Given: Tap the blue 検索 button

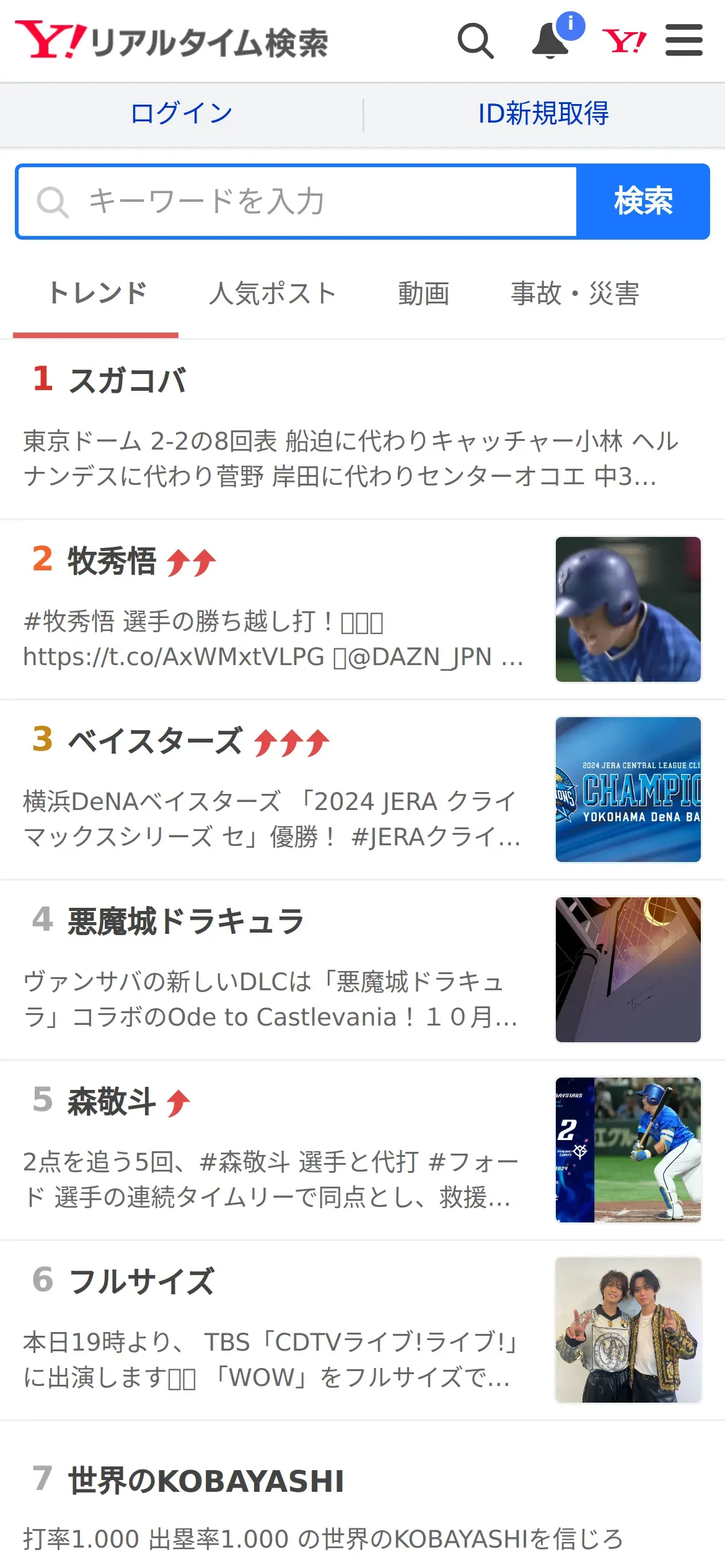Looking at the screenshot, I should pyautogui.click(x=643, y=201).
